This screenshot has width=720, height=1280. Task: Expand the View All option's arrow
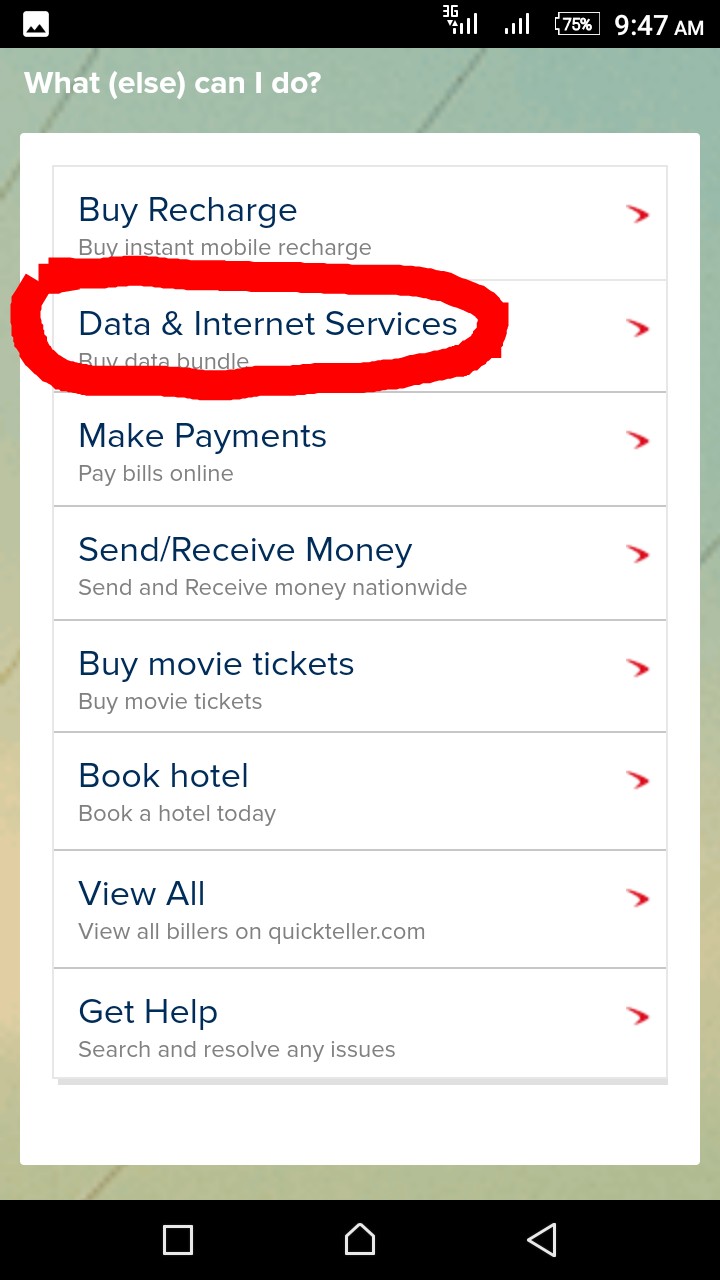click(637, 899)
